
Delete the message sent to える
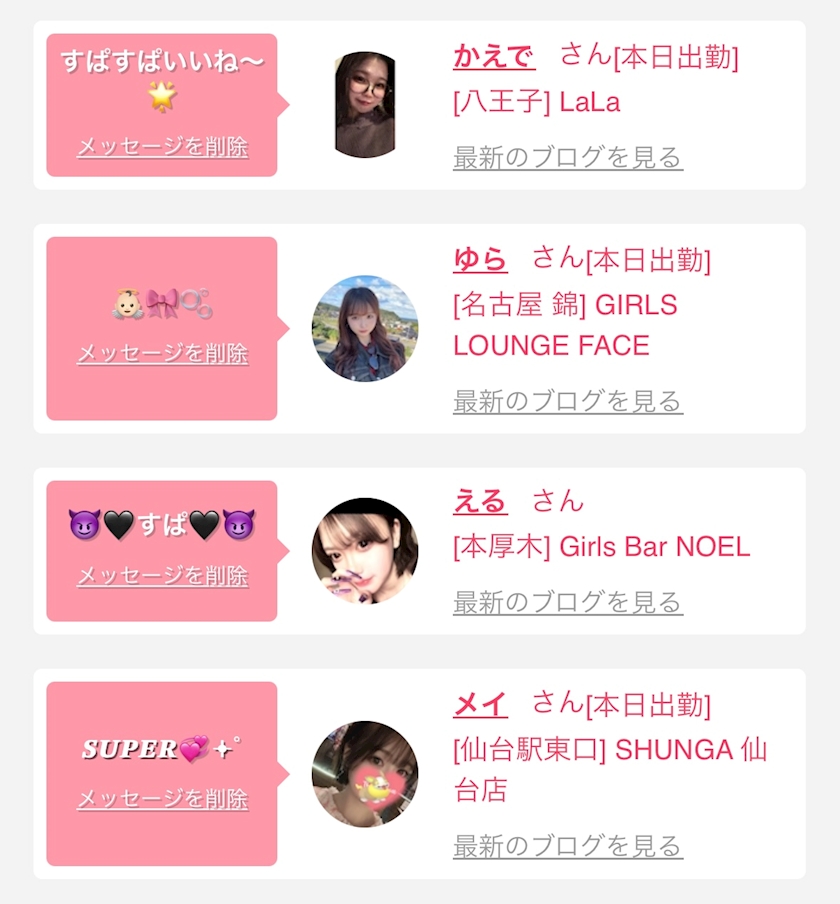163,576
